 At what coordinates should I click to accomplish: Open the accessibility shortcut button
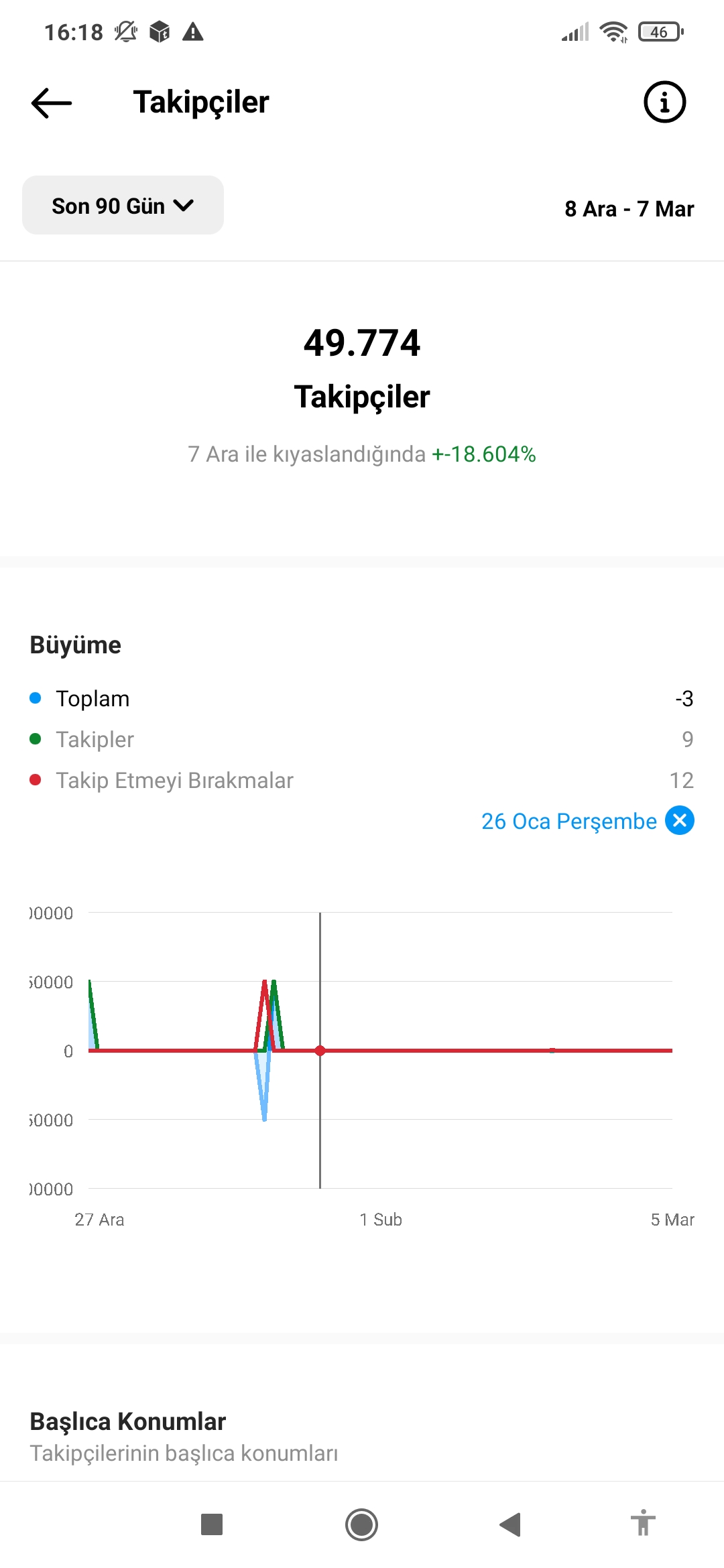[x=643, y=1522]
